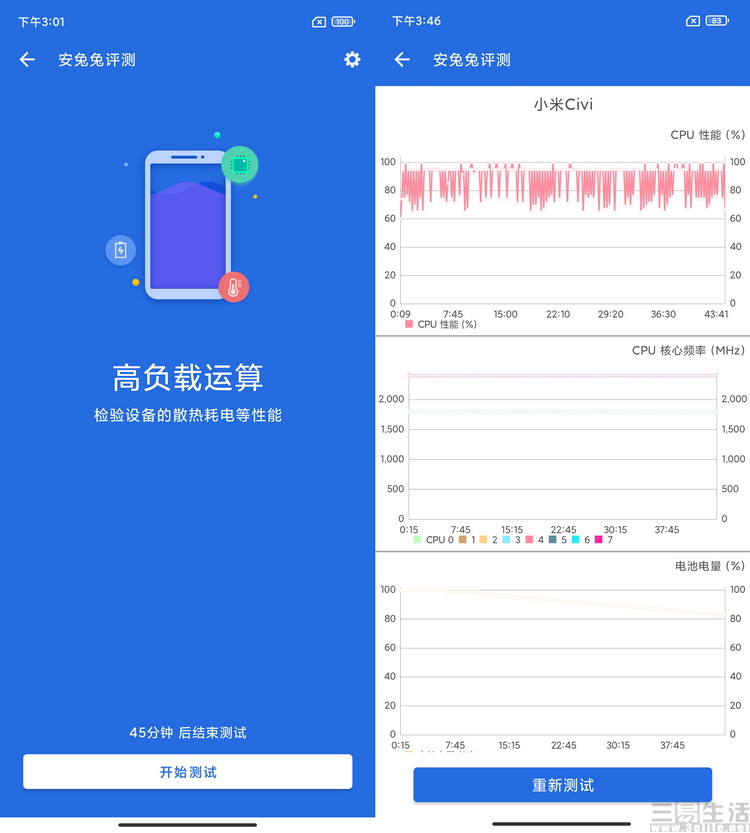Go back from the 小米Civi results screen
Viewport: 750px width, 833px height.
[x=402, y=60]
